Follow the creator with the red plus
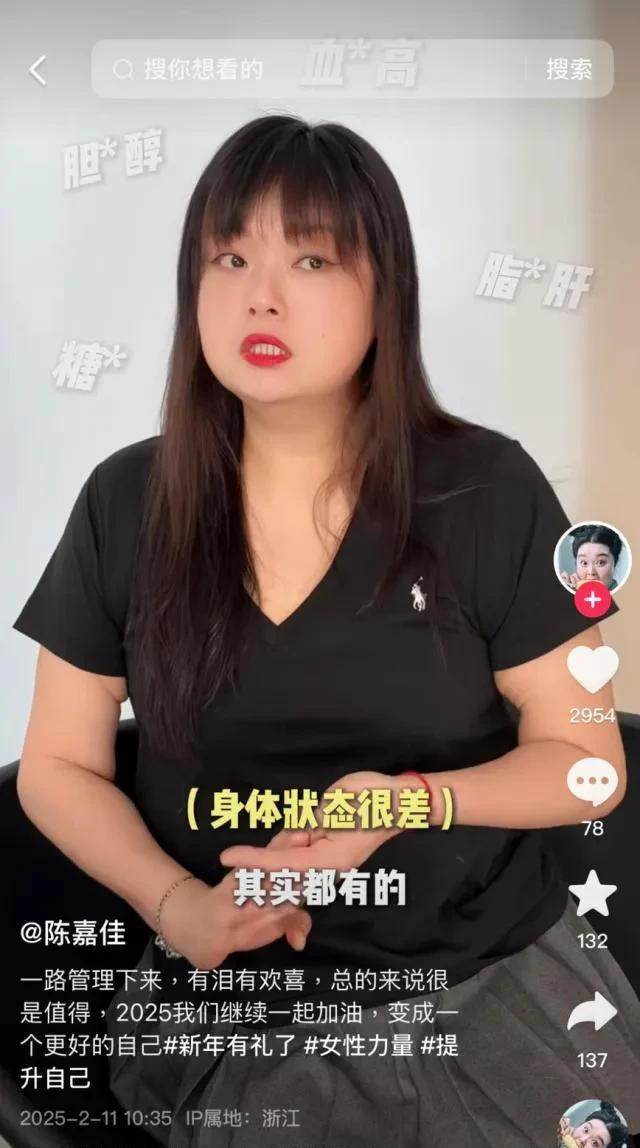 coord(592,600)
